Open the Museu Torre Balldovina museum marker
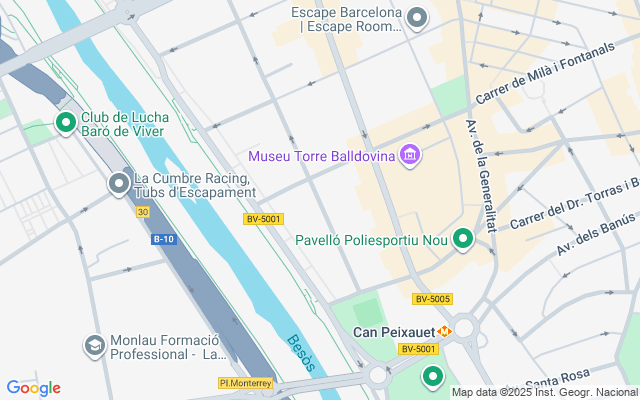 tap(410, 155)
